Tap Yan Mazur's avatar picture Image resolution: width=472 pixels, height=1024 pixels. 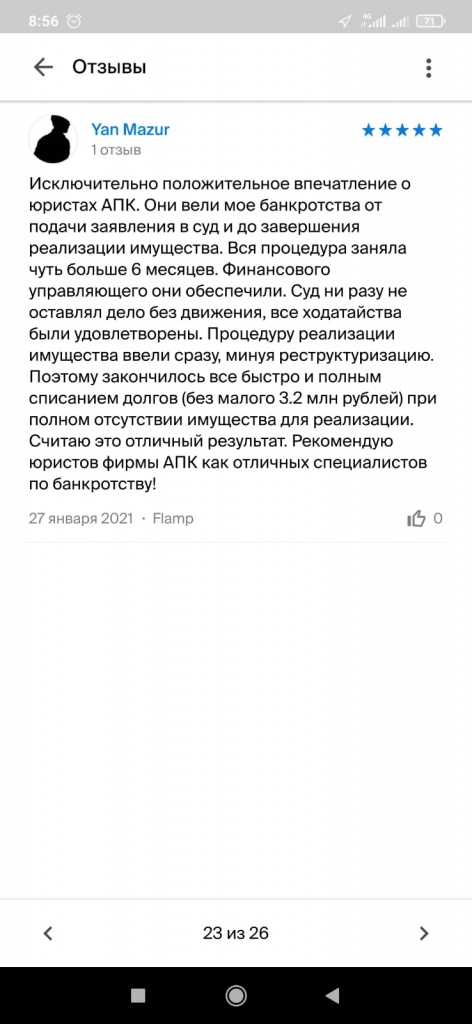(x=53, y=139)
